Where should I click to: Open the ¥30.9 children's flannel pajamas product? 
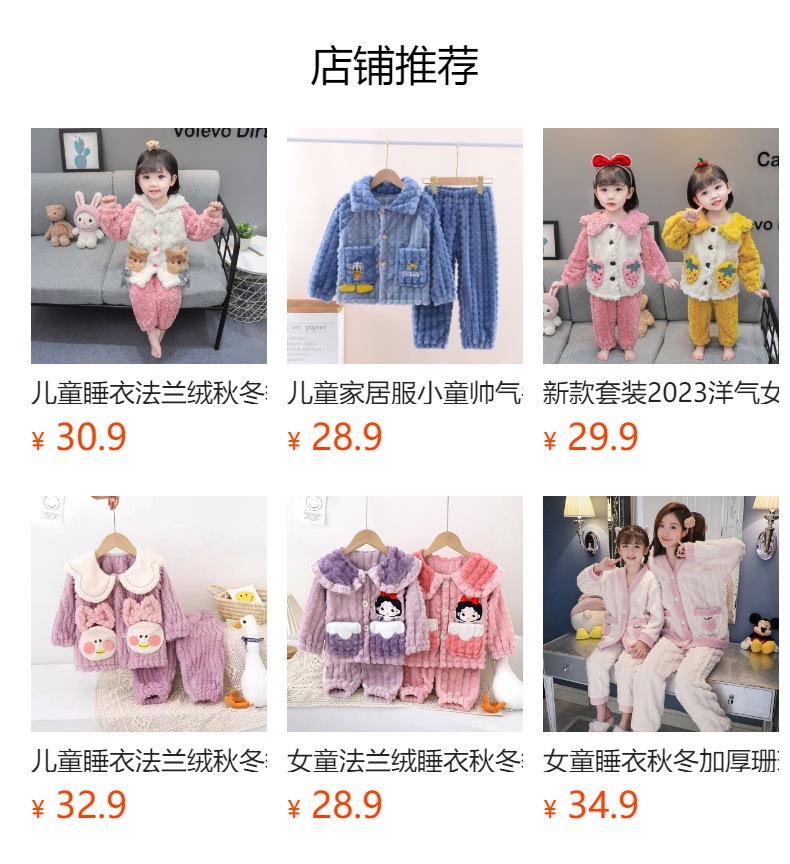pos(149,246)
